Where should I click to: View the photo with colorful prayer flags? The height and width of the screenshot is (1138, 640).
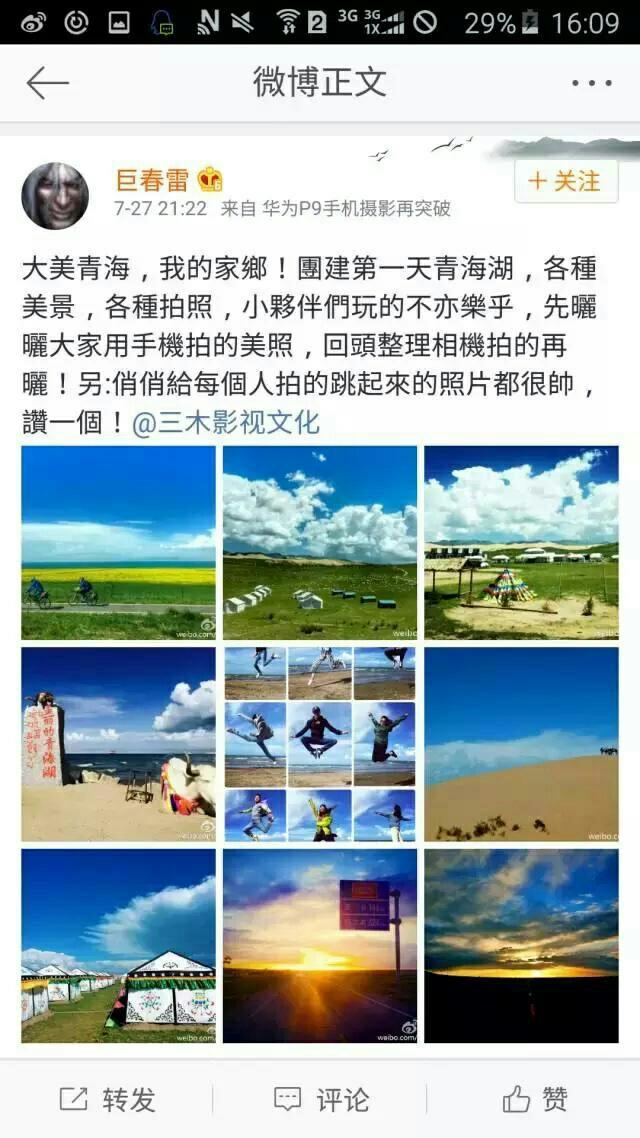[521, 542]
